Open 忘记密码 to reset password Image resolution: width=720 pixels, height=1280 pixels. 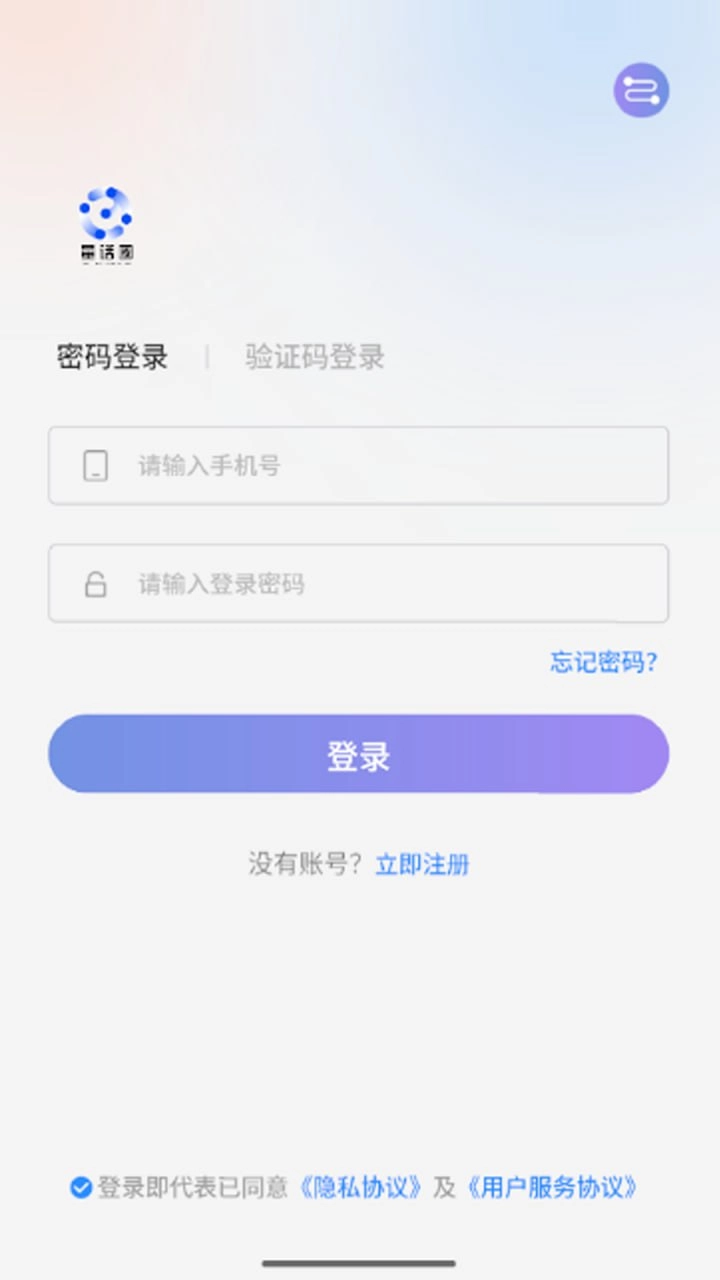coord(603,662)
